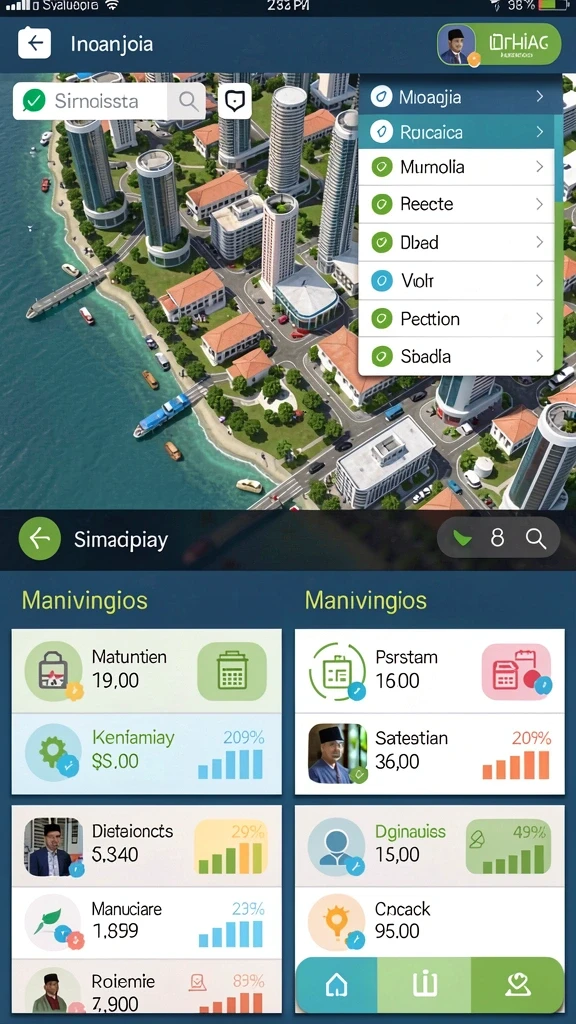Viewport: 576px width, 1024px height.
Task: Switch to the home tab in bottom bar
Action: pos(337,985)
